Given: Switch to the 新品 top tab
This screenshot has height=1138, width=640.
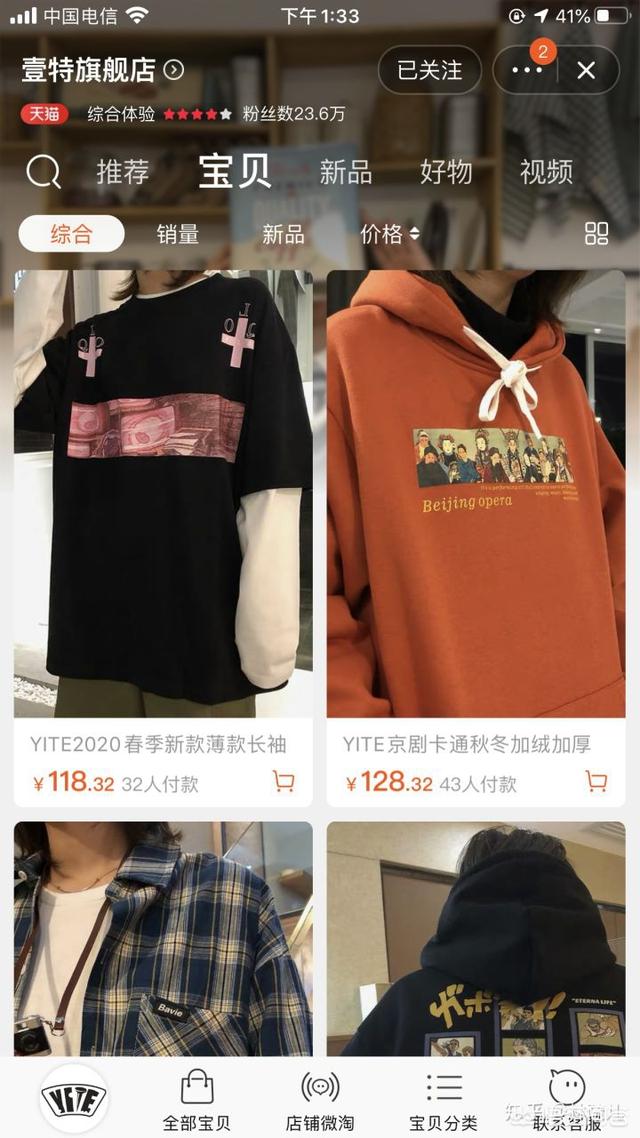Looking at the screenshot, I should tap(346, 172).
